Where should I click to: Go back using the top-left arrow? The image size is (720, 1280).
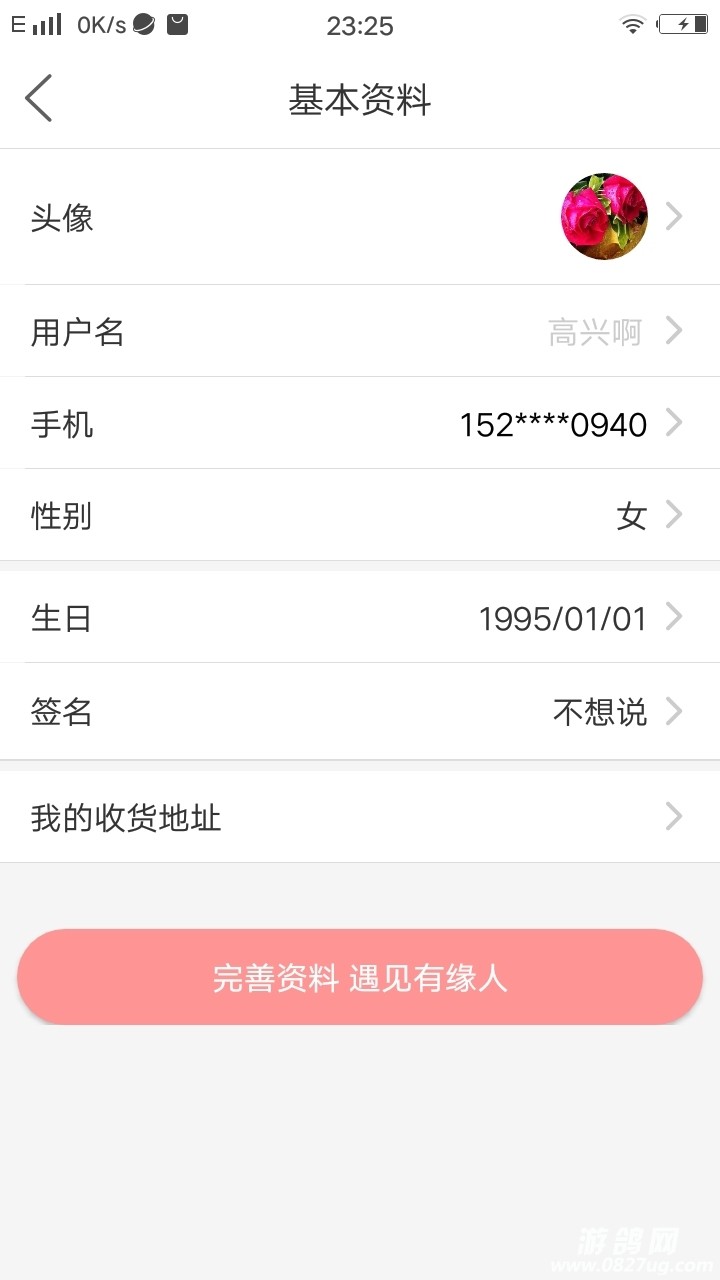(38, 99)
